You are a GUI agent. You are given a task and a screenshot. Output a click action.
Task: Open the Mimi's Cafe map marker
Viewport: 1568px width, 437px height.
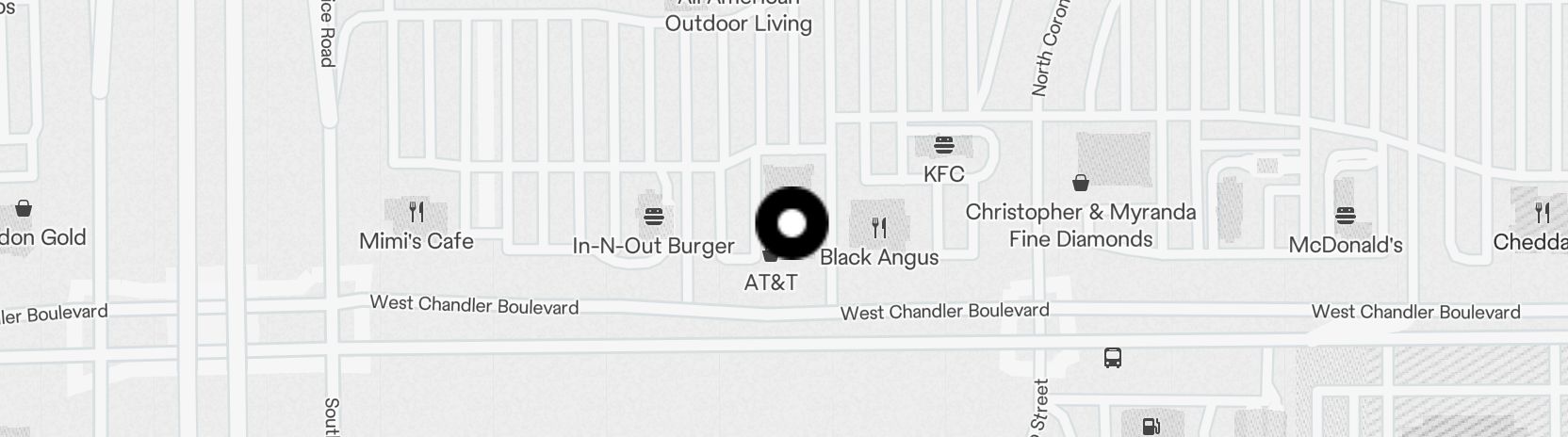pos(416,211)
